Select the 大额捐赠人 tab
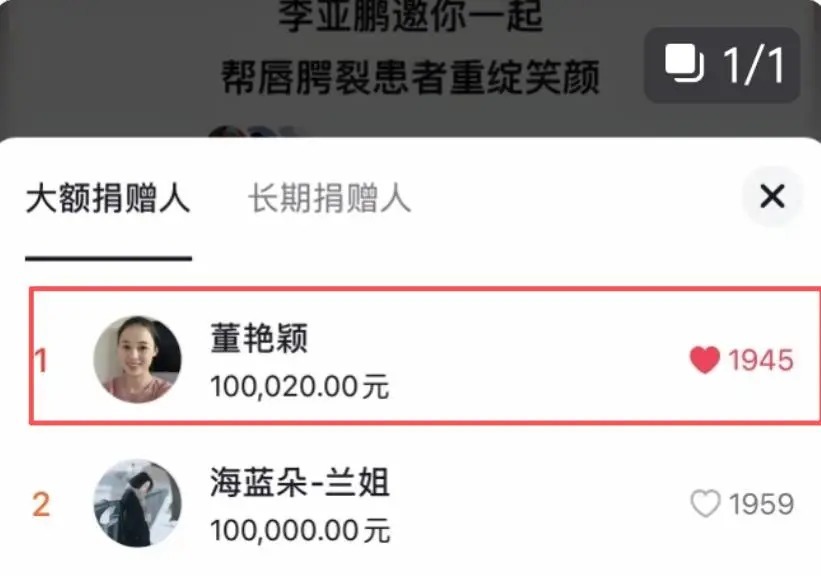The image size is (821, 576). [107, 199]
